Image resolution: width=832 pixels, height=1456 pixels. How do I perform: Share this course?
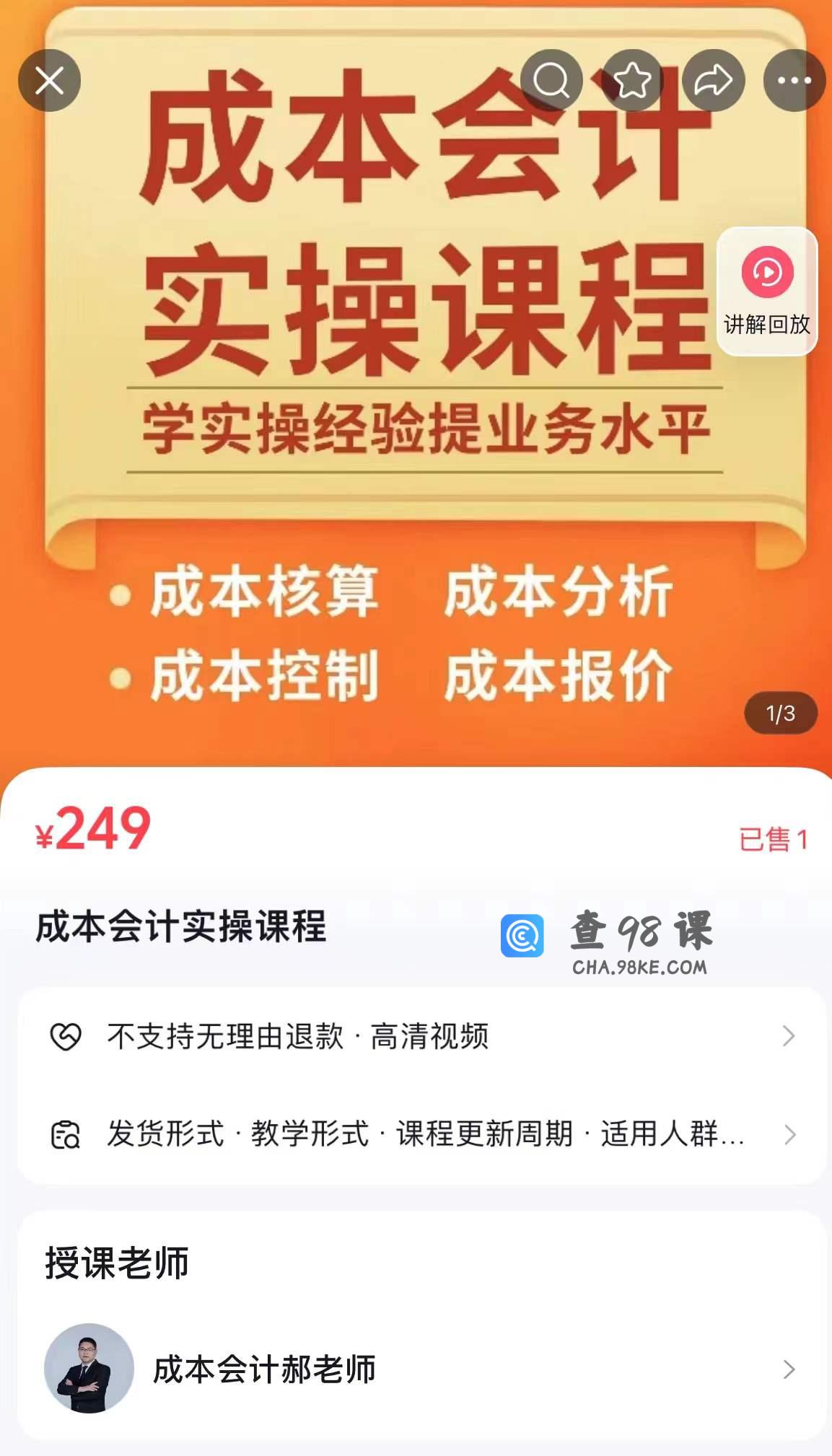pyautogui.click(x=713, y=80)
